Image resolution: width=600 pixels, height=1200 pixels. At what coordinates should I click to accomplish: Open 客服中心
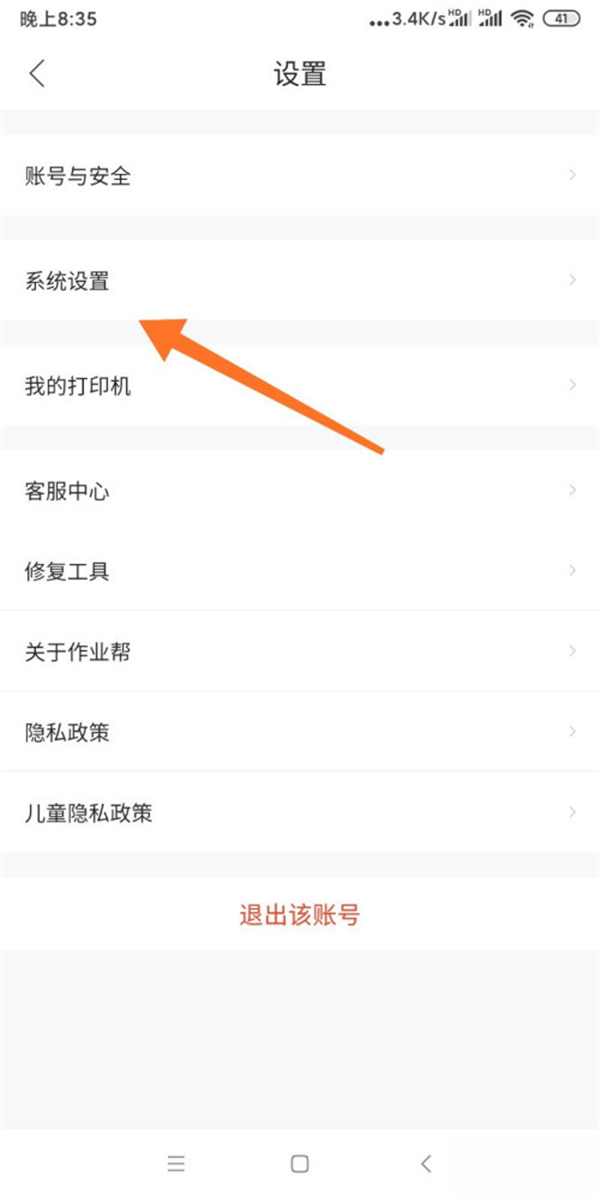pos(300,491)
